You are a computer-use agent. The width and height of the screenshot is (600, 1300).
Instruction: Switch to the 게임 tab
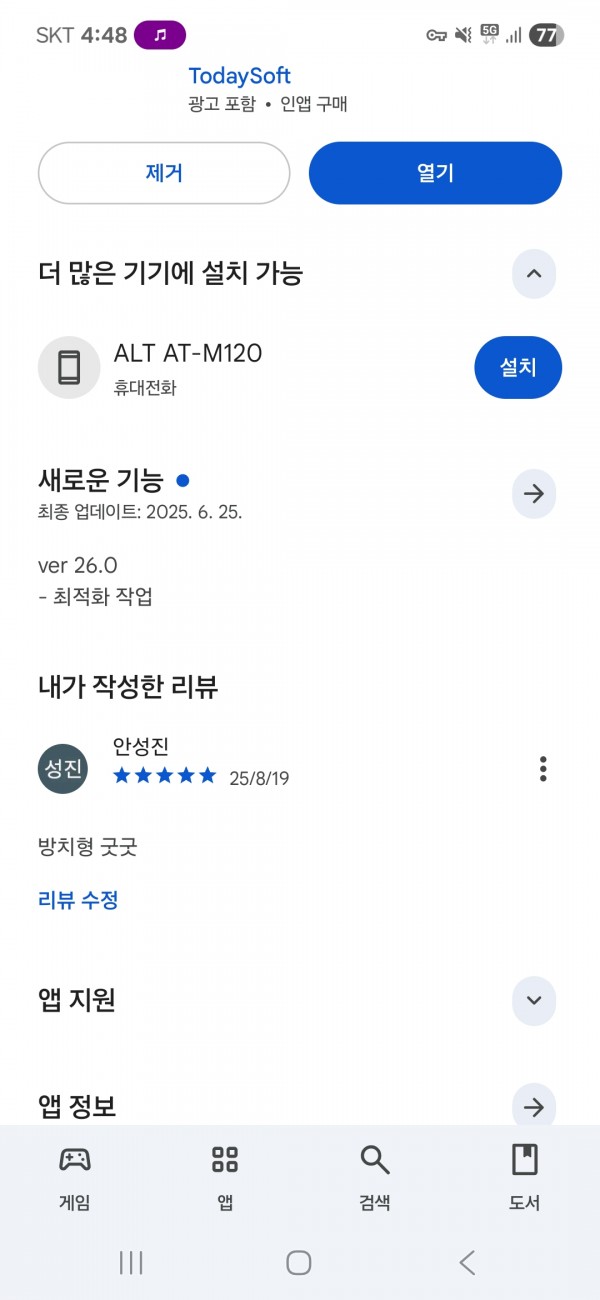[x=75, y=1178]
